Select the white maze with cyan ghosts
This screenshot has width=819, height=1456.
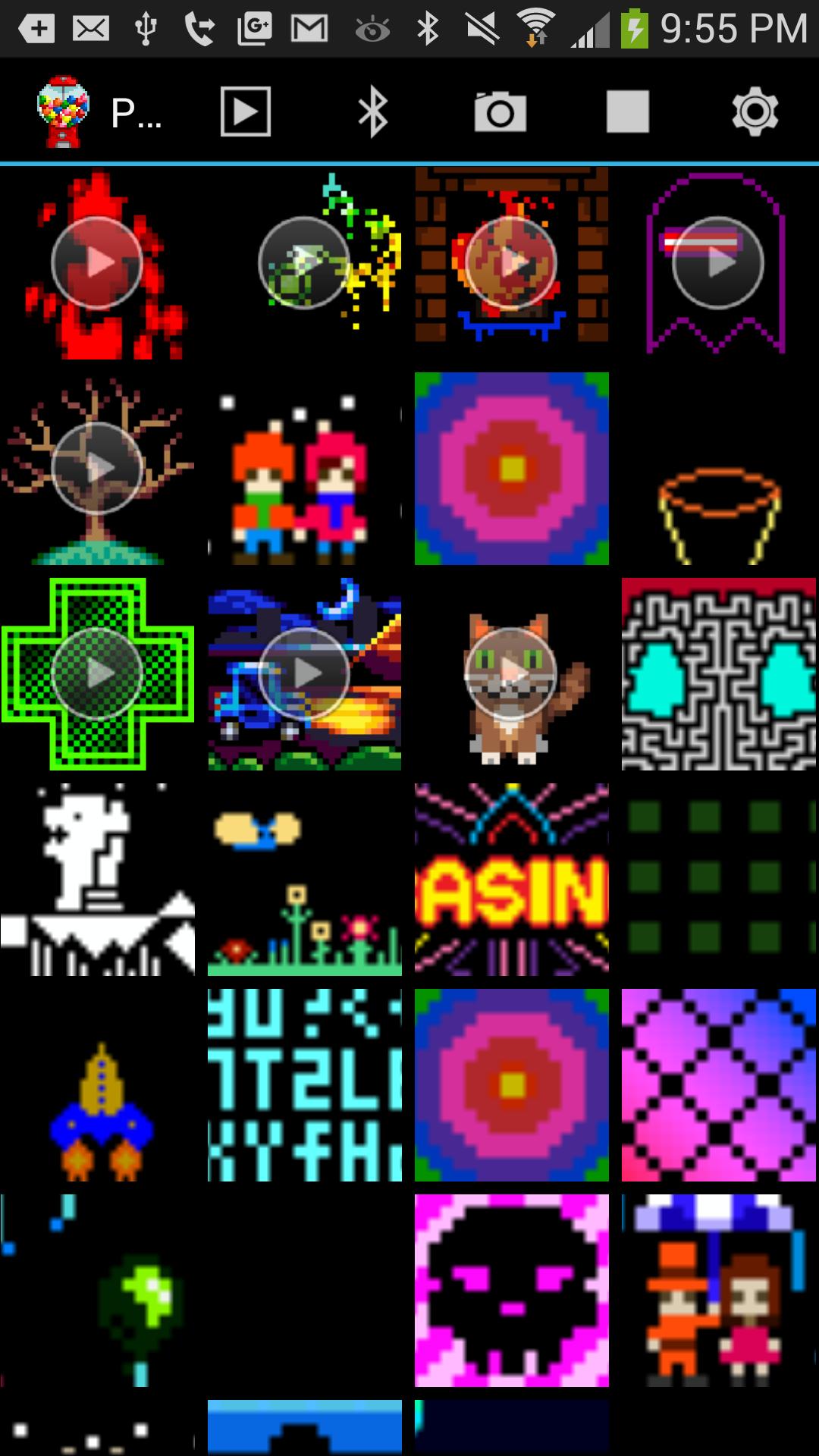pyautogui.click(x=719, y=674)
